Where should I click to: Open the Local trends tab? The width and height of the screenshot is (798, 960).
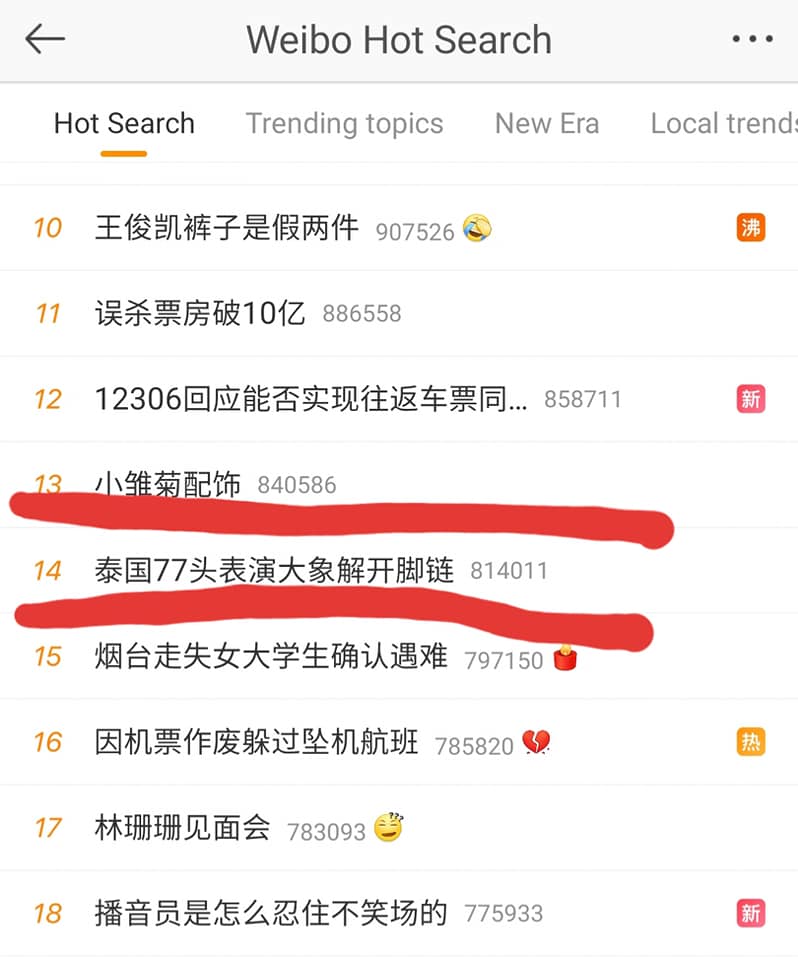coord(723,124)
